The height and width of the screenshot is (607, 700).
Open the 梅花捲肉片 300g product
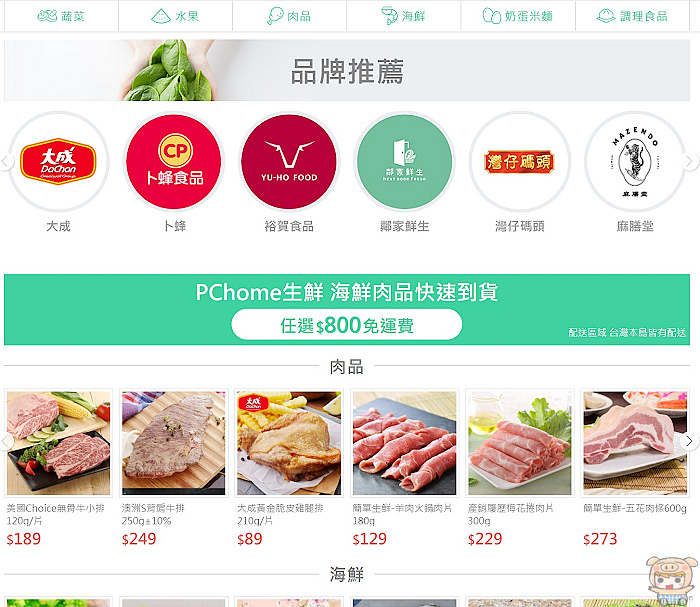coord(519,443)
